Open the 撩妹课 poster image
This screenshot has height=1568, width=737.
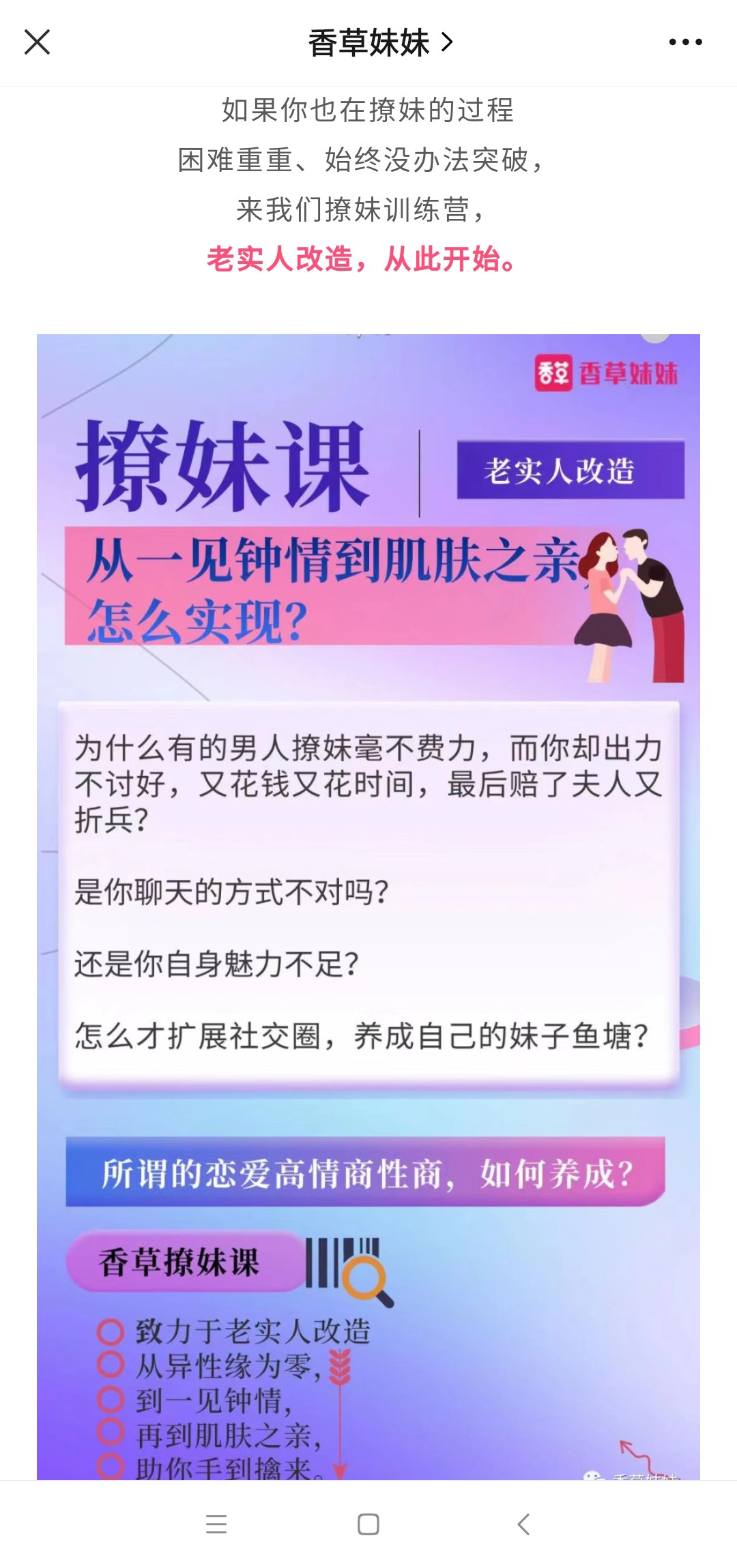coord(369,887)
